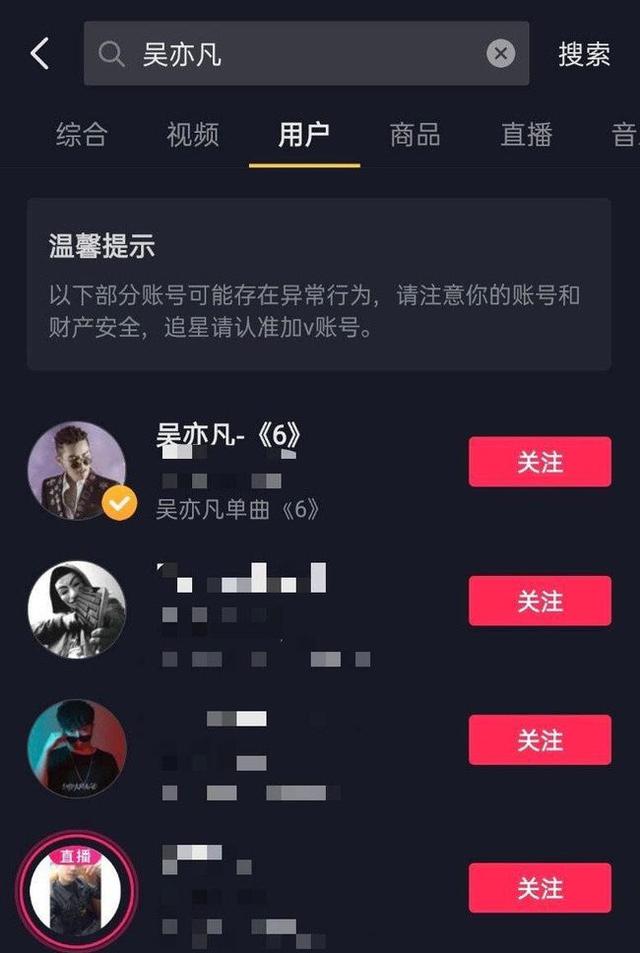Open the 吴亦凡-《6》 user profile
Image resolution: width=640 pixels, height=953 pixels.
[228, 435]
